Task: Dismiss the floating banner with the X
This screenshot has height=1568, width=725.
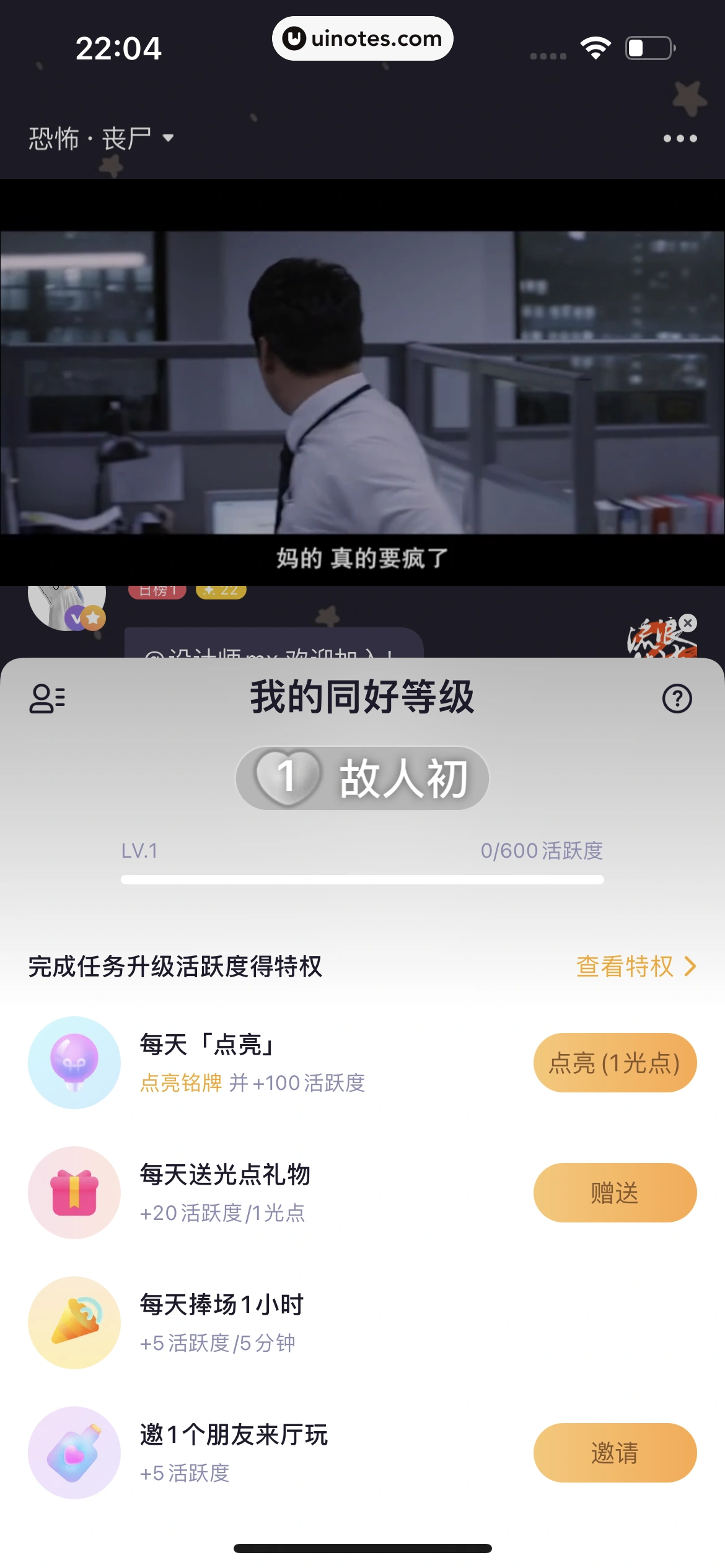Action: coord(687,622)
